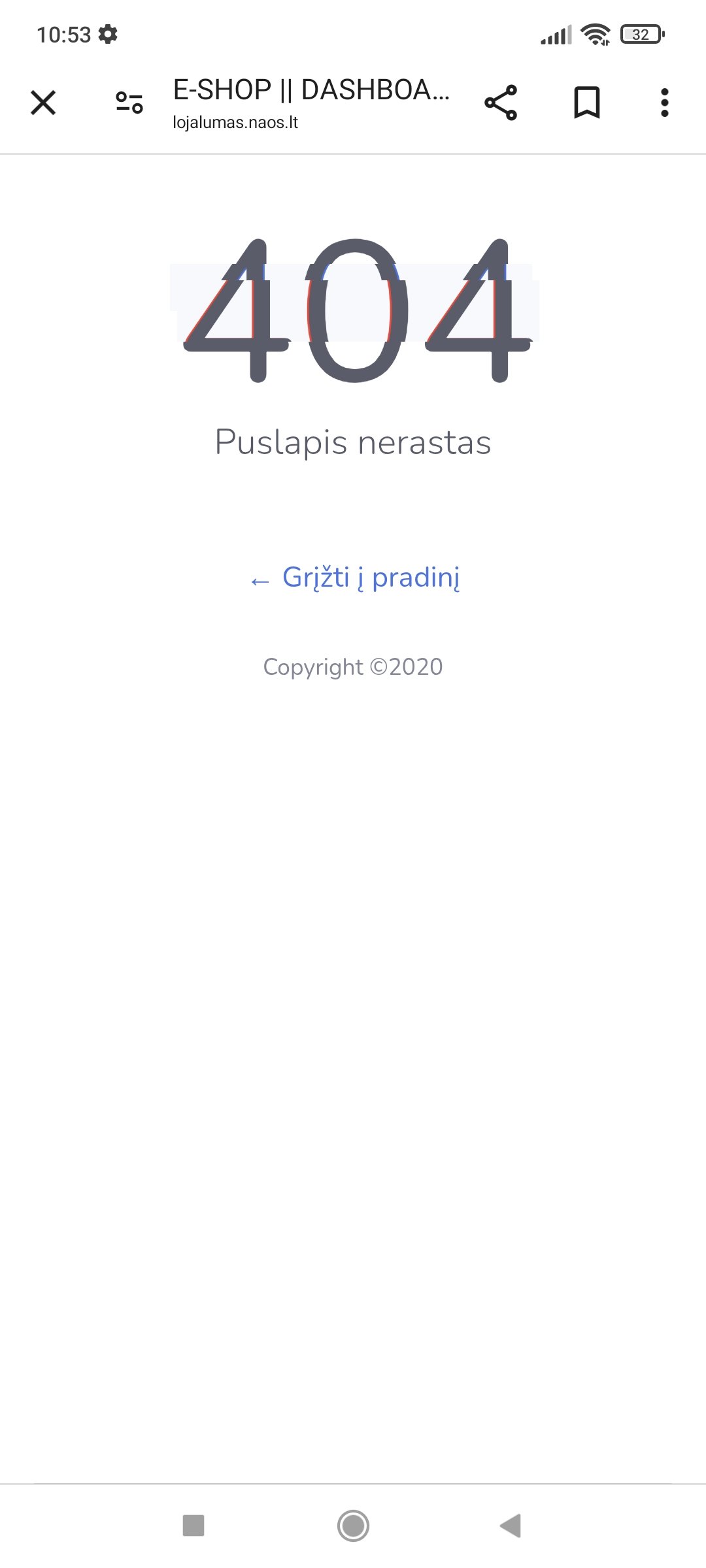This screenshot has height=1568, width=706.
Task: Open the three-dot overflow menu
Action: (665, 103)
